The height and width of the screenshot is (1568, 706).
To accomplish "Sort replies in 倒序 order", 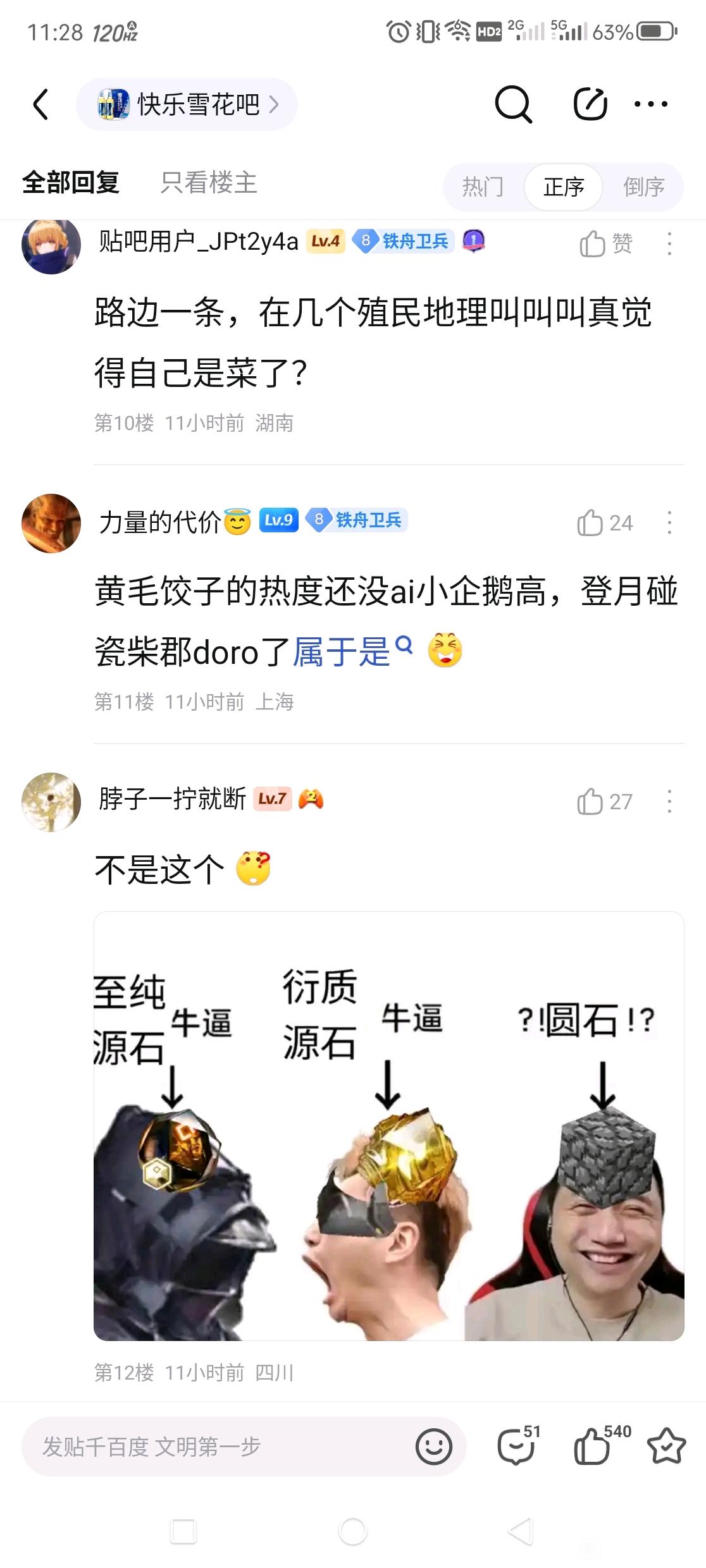I will (x=643, y=187).
